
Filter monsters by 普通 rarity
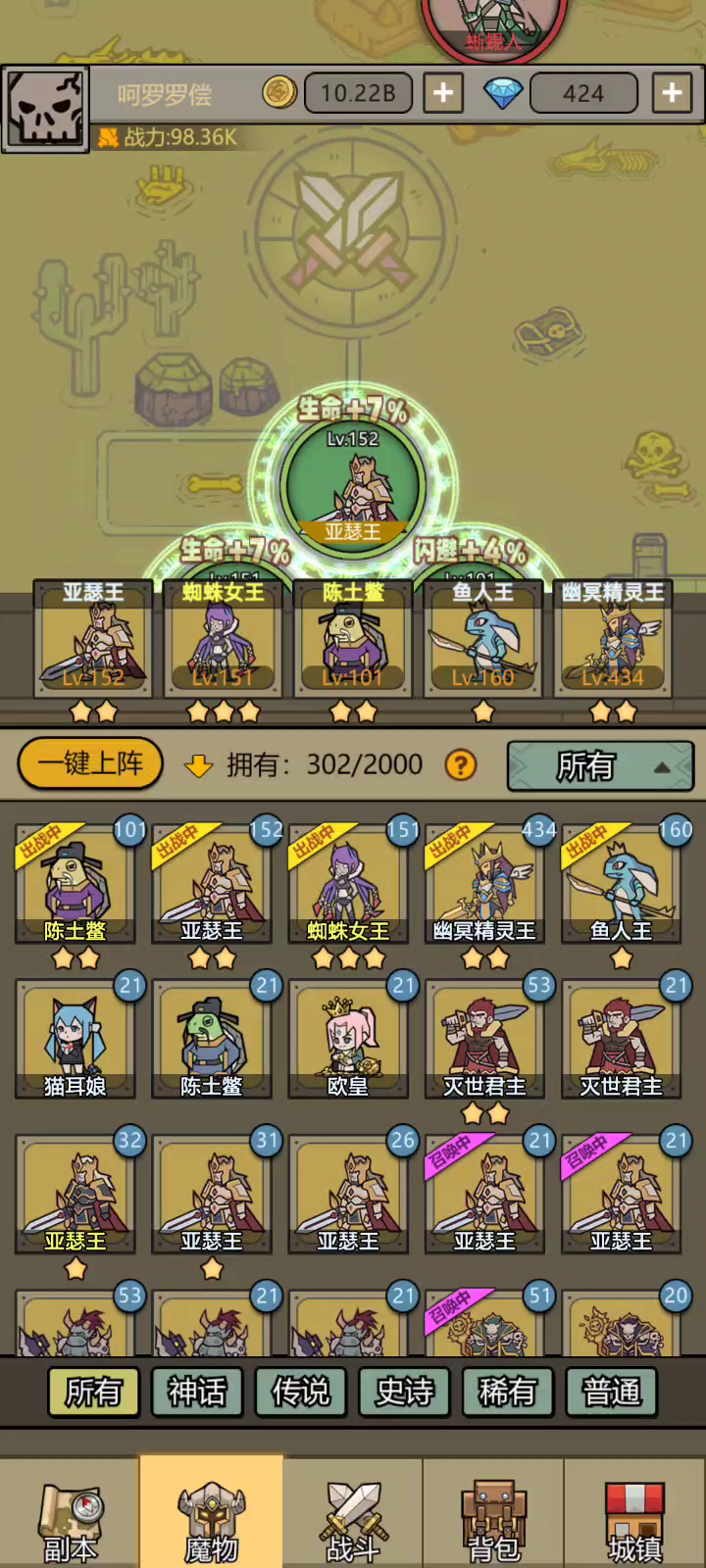pyautogui.click(x=612, y=1392)
